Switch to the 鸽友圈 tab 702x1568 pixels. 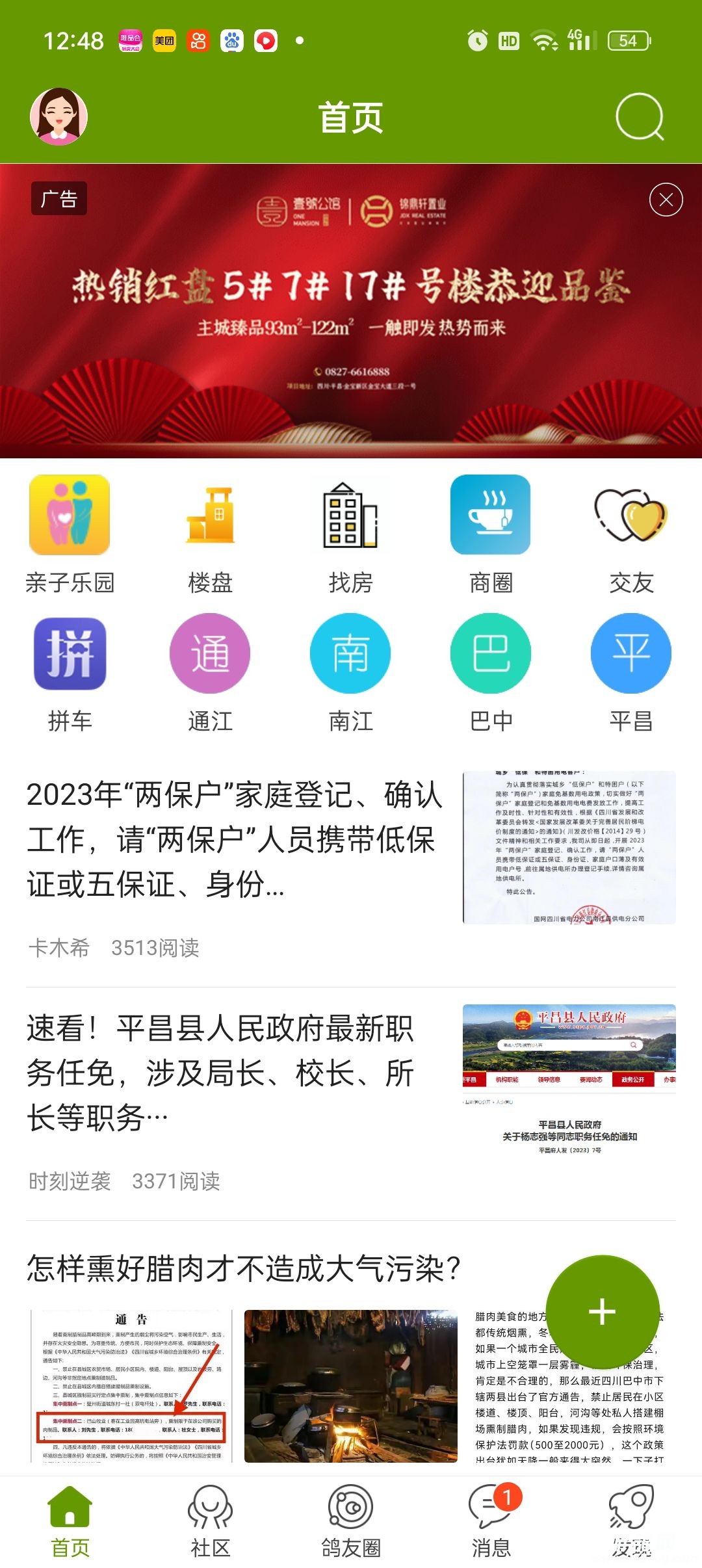coord(350,1521)
